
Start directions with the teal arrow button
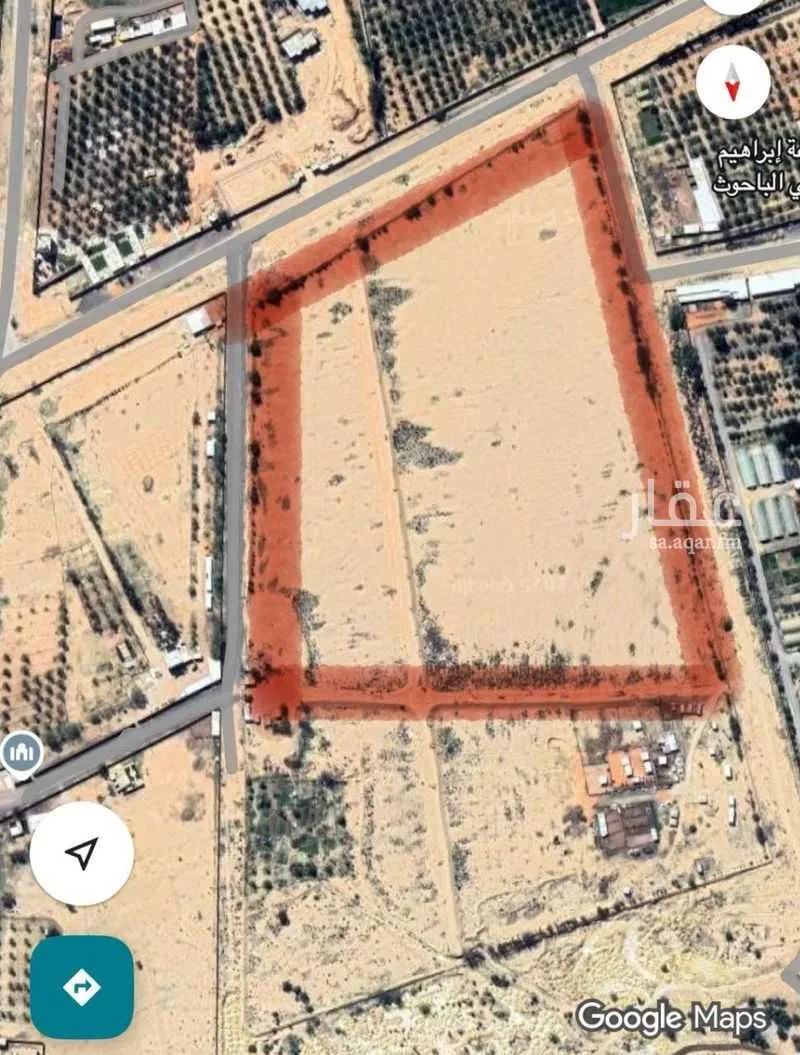[x=82, y=987]
